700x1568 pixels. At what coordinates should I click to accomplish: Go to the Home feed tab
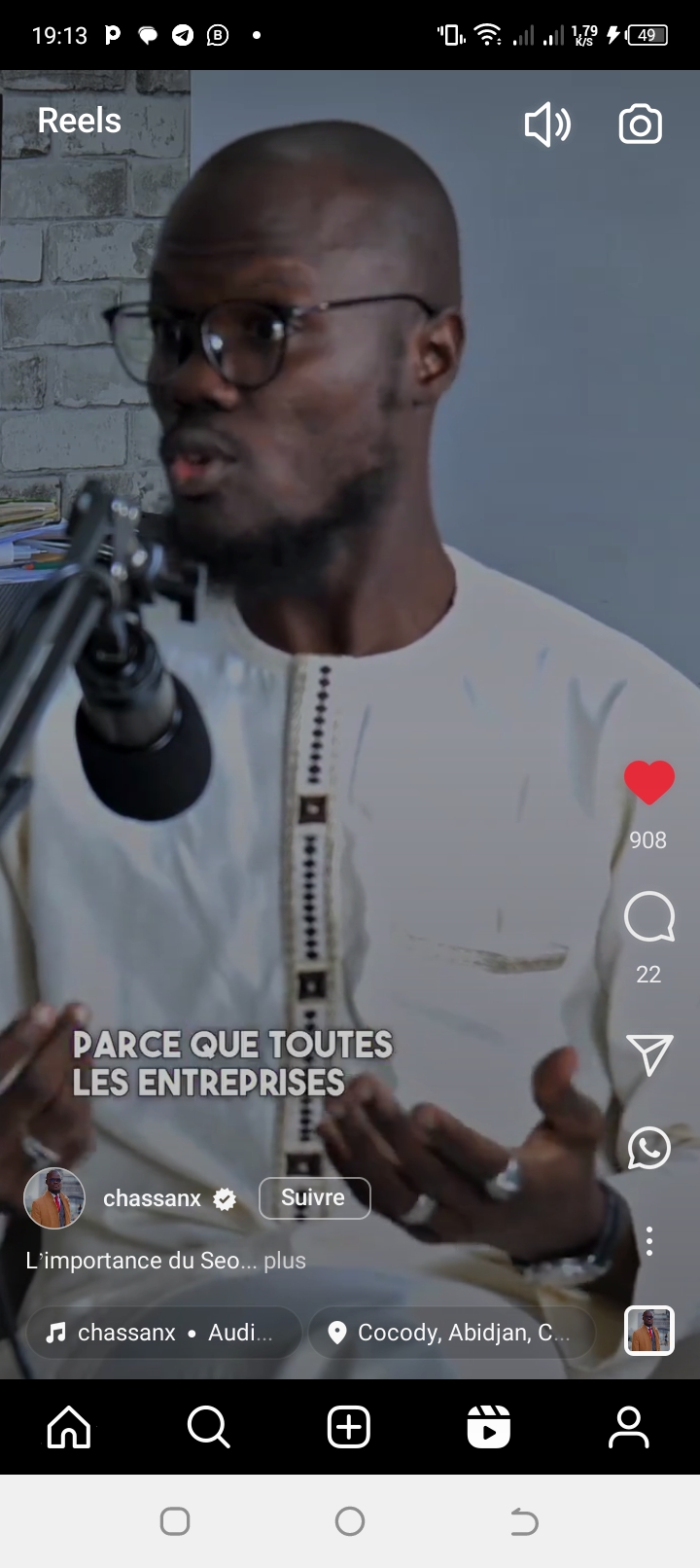tap(69, 1428)
